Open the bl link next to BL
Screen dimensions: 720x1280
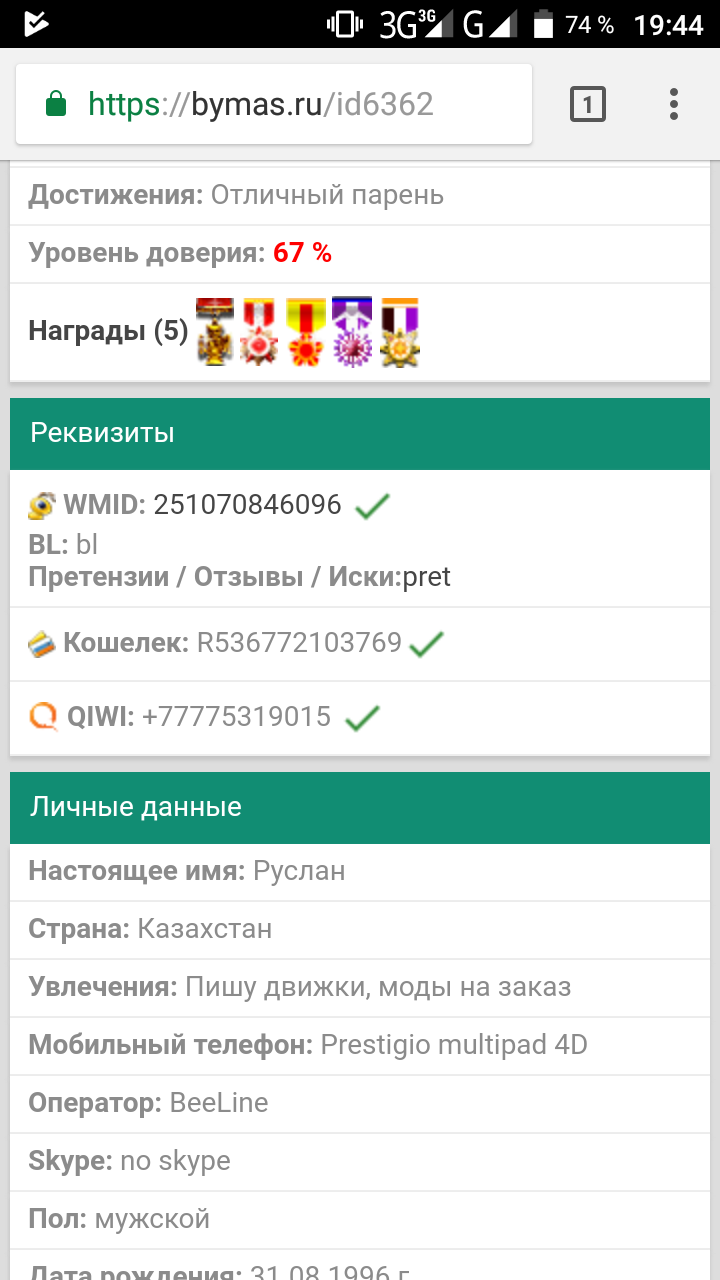[87, 544]
